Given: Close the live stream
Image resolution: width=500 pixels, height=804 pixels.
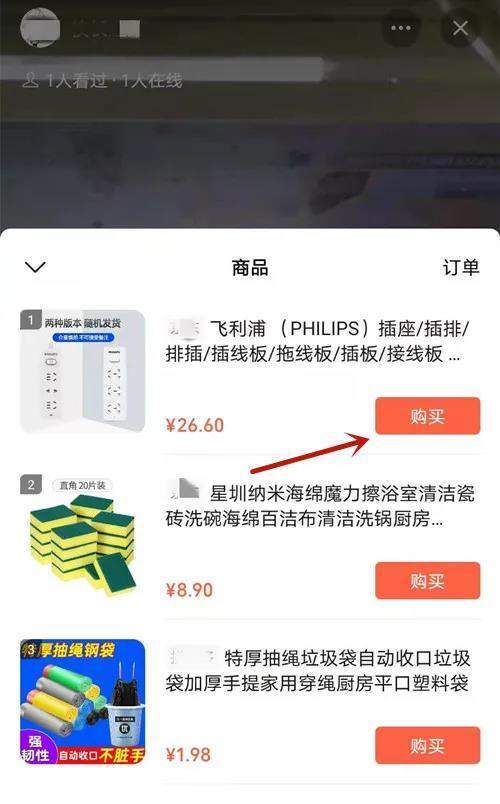Looking at the screenshot, I should (460, 28).
